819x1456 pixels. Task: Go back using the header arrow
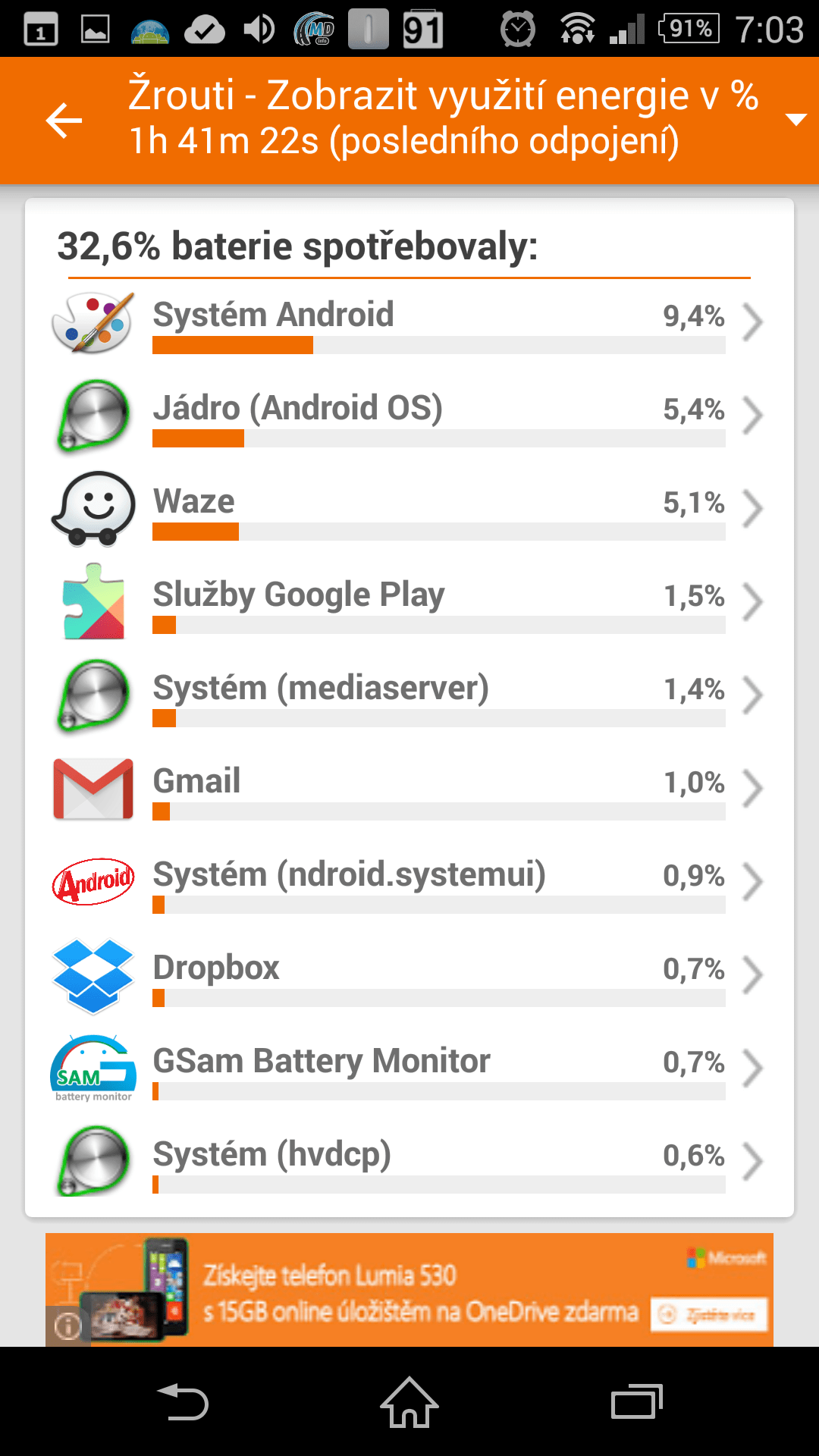click(x=64, y=121)
